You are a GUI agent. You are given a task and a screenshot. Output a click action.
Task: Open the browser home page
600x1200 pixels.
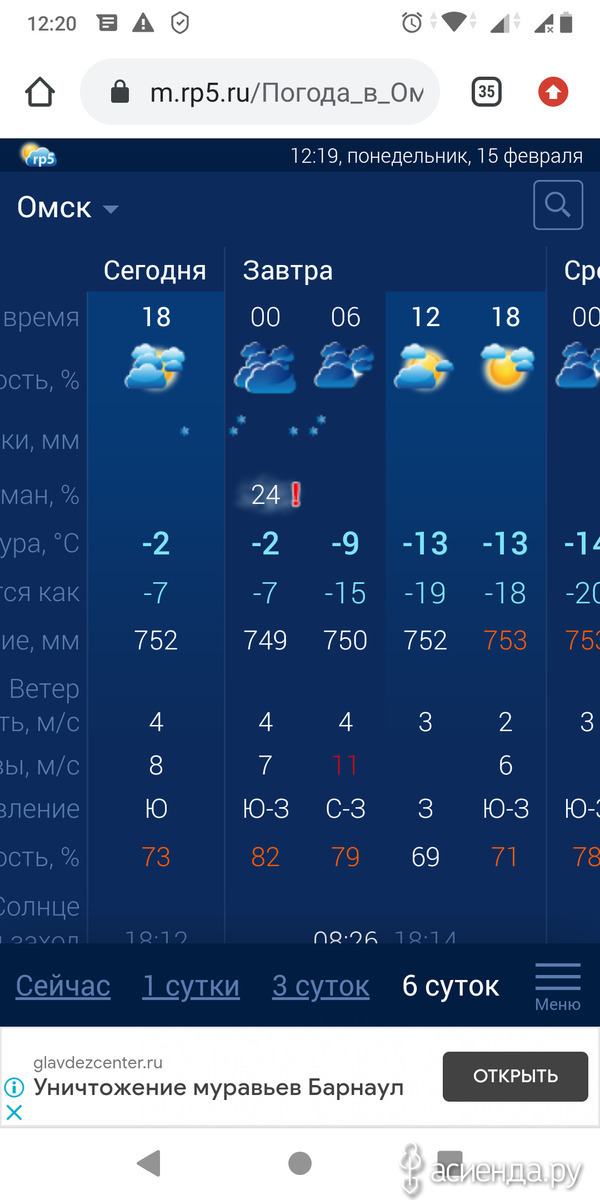pos(40,93)
